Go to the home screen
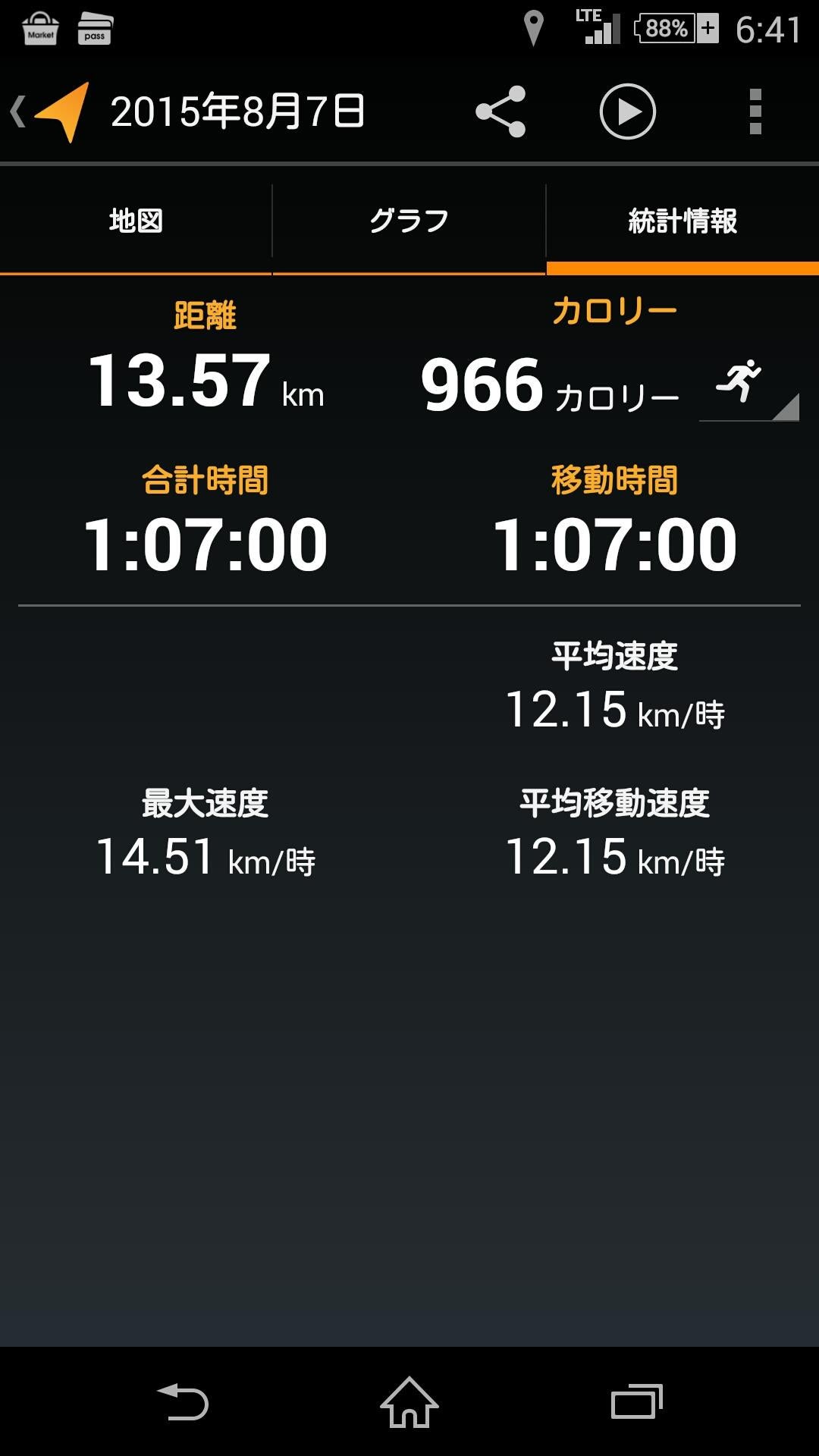Viewport: 819px width, 1456px height. click(x=409, y=1401)
